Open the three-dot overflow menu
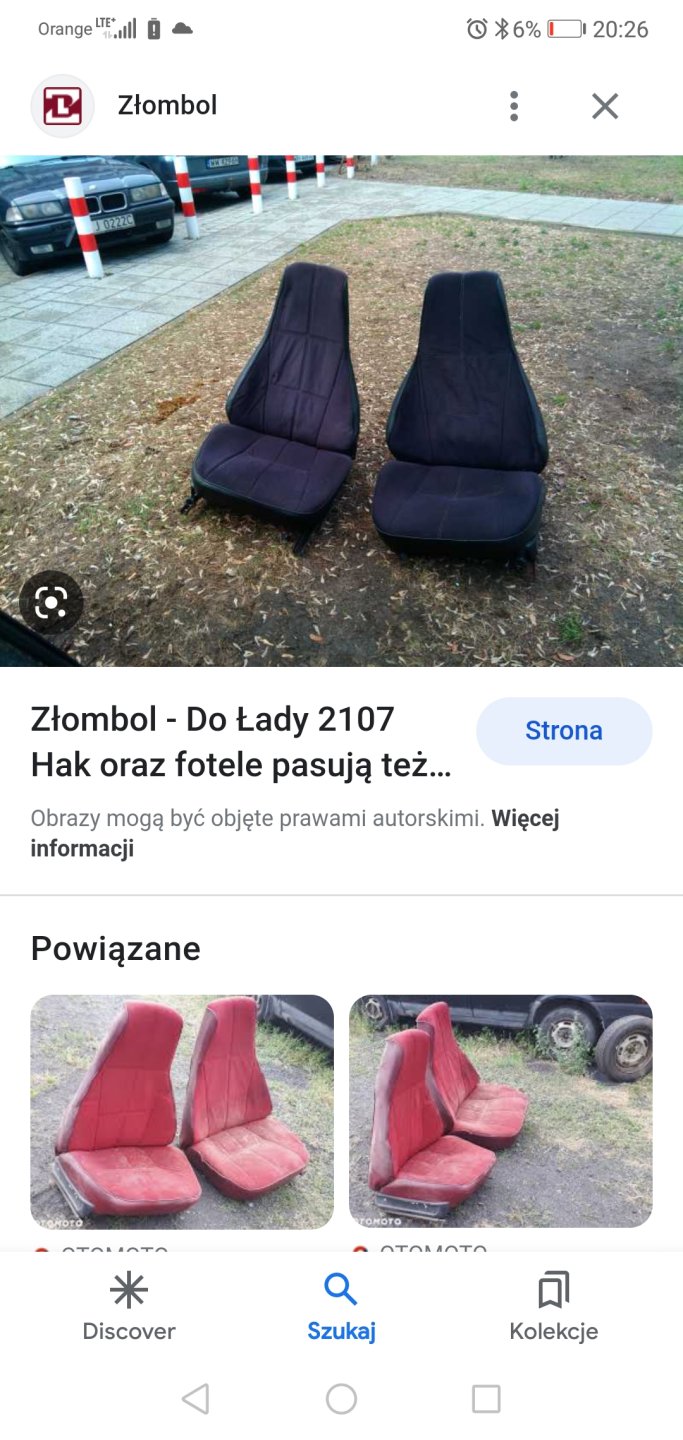This screenshot has height=1440, width=683. coord(513,106)
